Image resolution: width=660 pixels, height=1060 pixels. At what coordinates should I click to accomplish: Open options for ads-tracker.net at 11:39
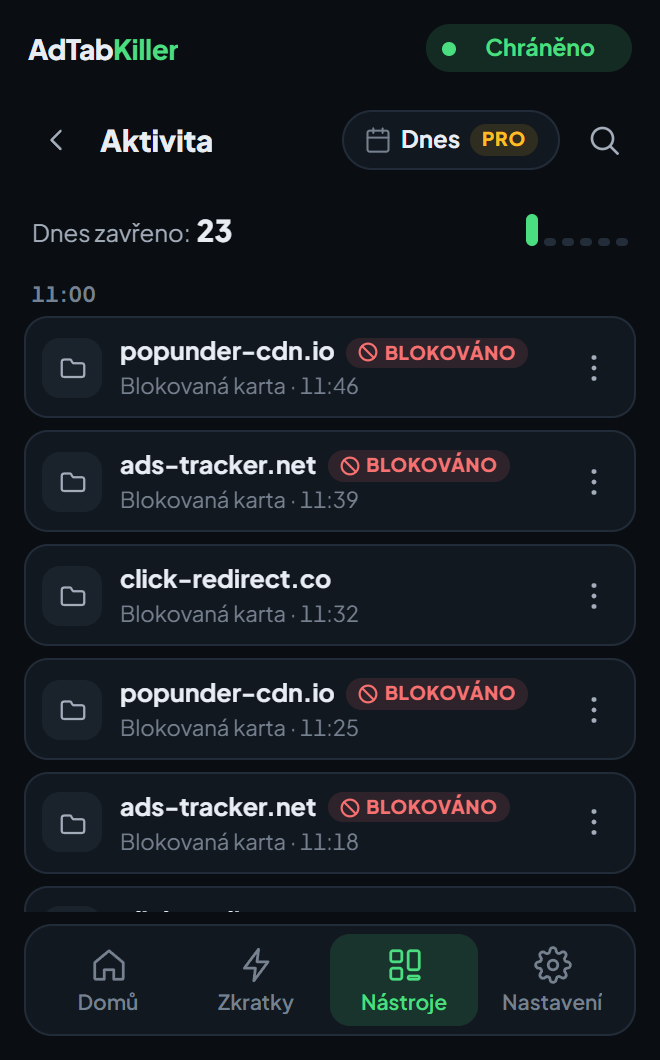[594, 482]
